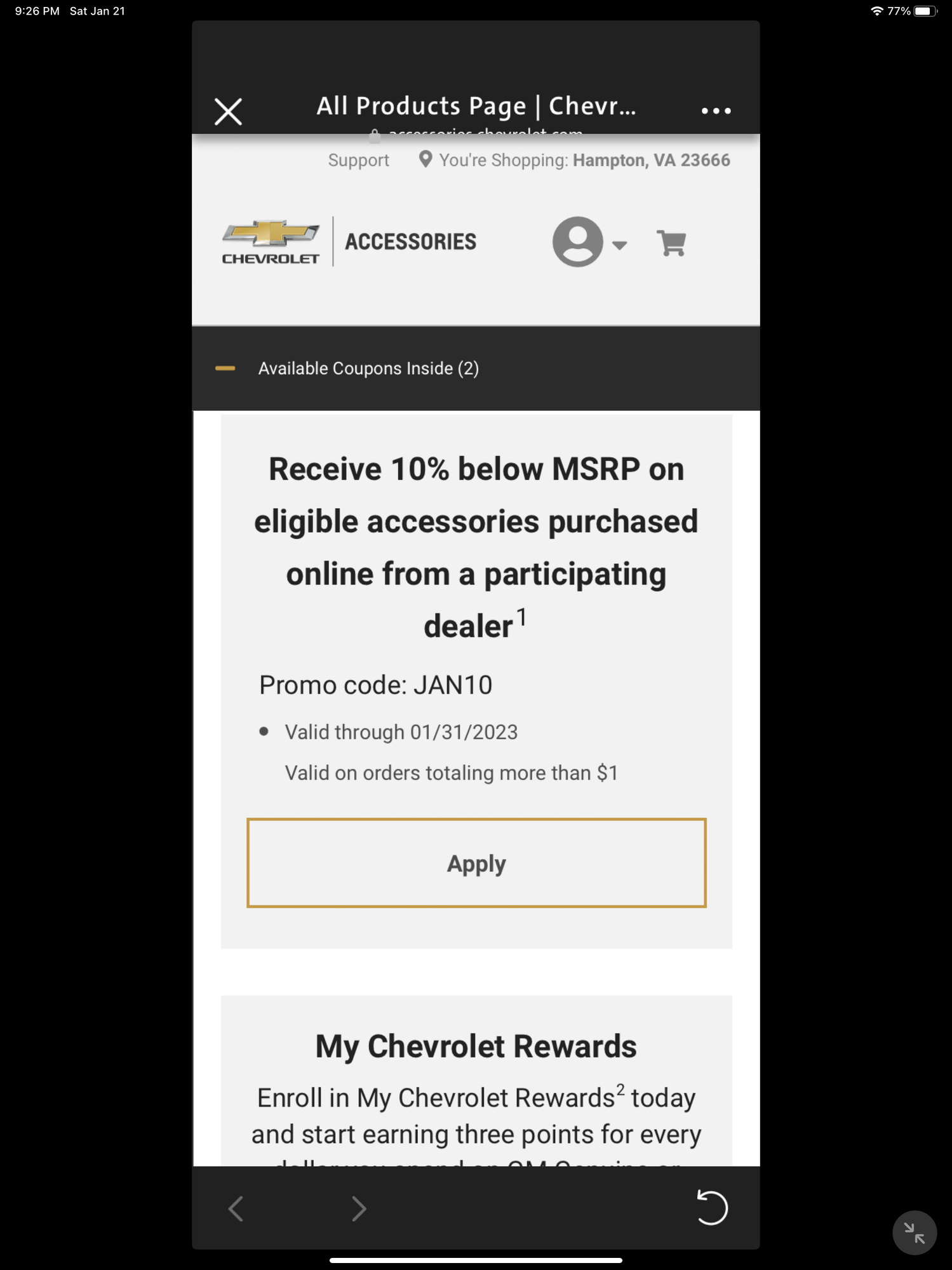The width and height of the screenshot is (952, 1270).
Task: Apply the JAN10 promo code
Action: pyautogui.click(x=476, y=863)
